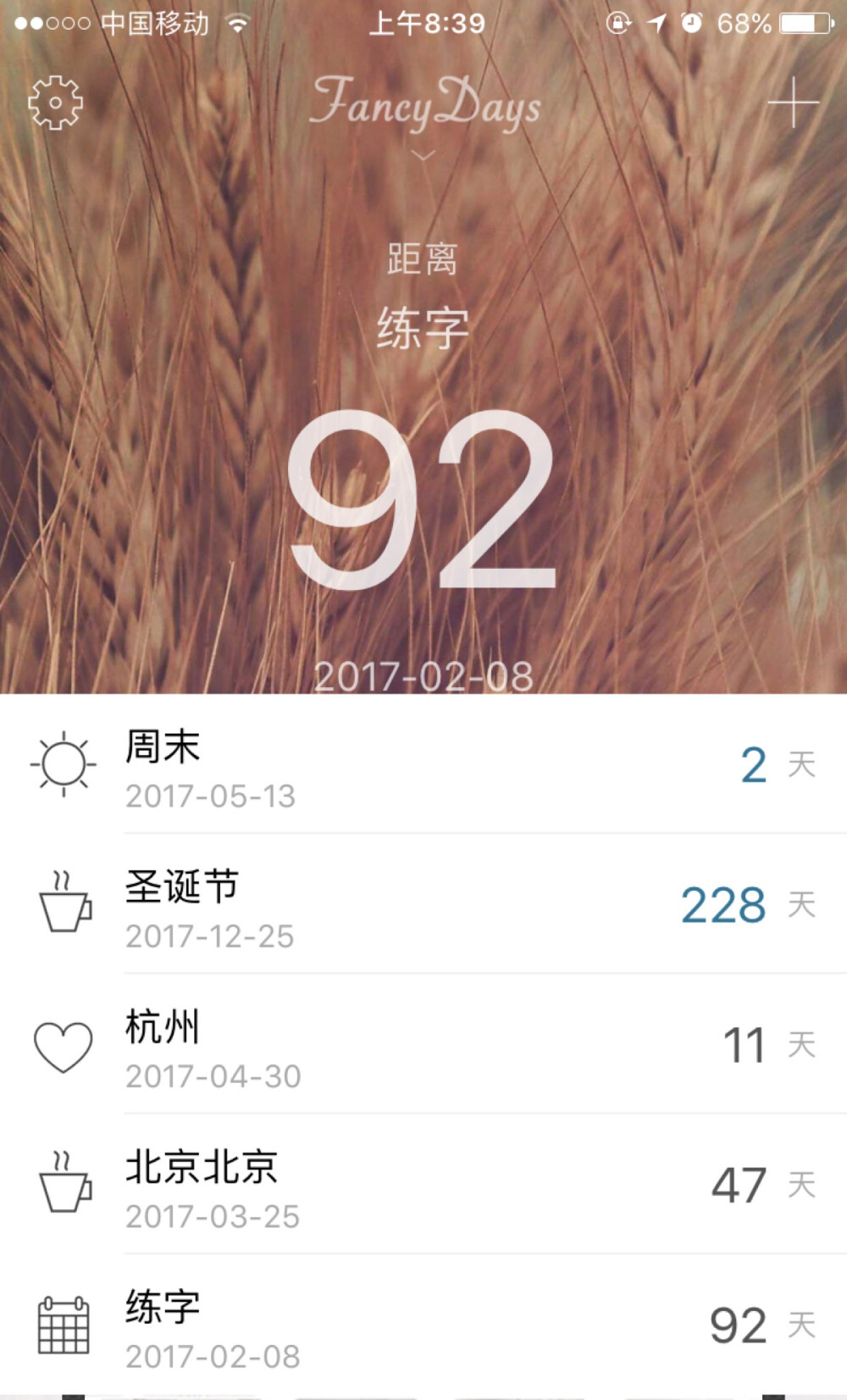The image size is (847, 1400).
Task: Select the coffee cup icon for 北京北京
Action: 64,1184
